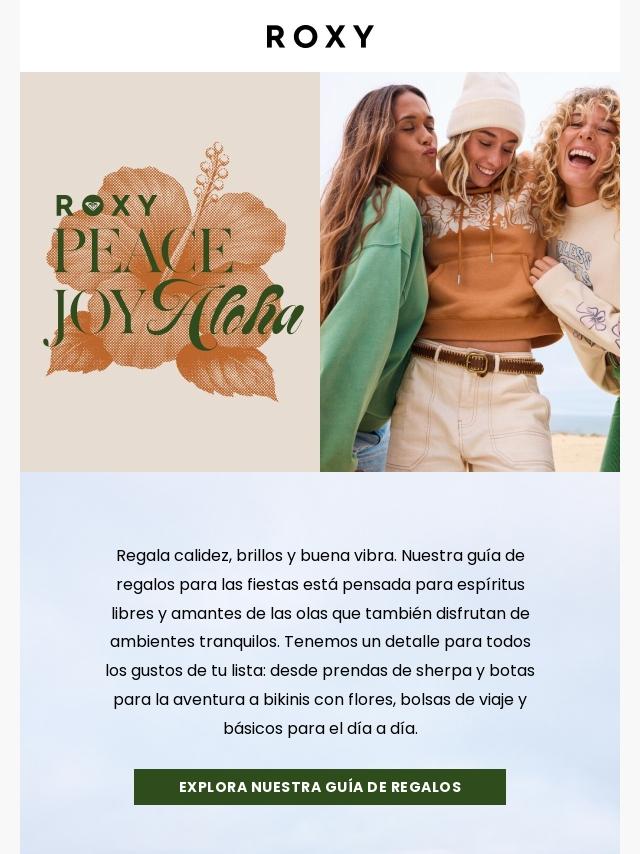Screen dimensions: 640x854
Task: Open the Roxy header logo link
Action: click(x=320, y=37)
